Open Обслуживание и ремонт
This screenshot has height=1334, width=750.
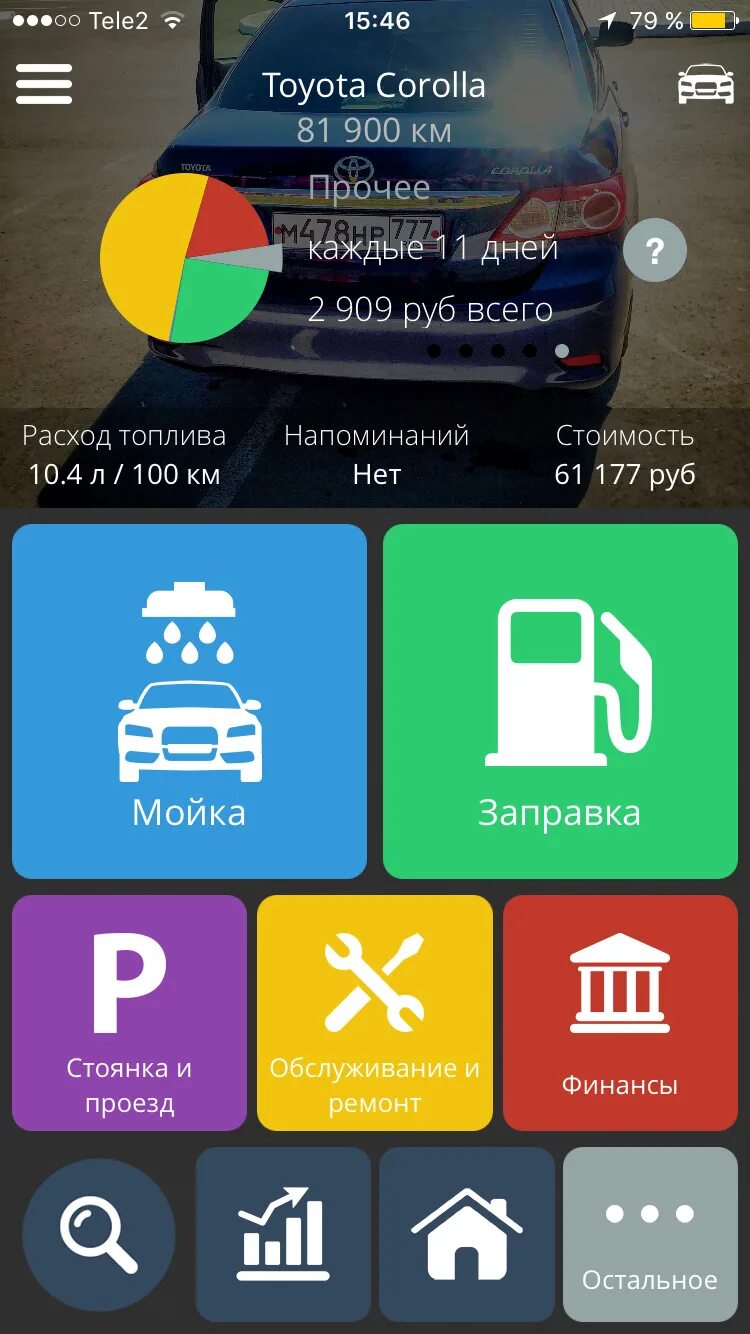click(x=375, y=1013)
